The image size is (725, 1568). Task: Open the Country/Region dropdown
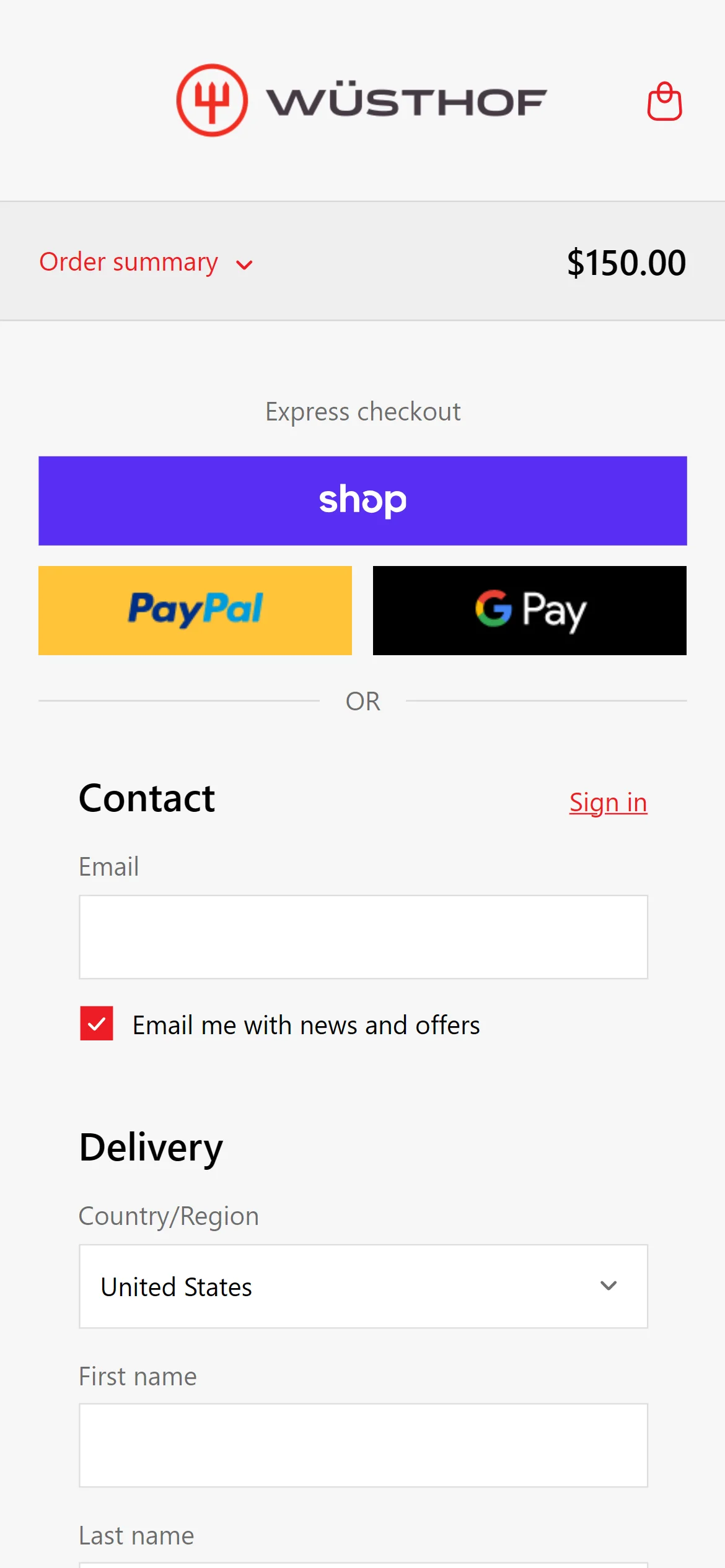[363, 1286]
